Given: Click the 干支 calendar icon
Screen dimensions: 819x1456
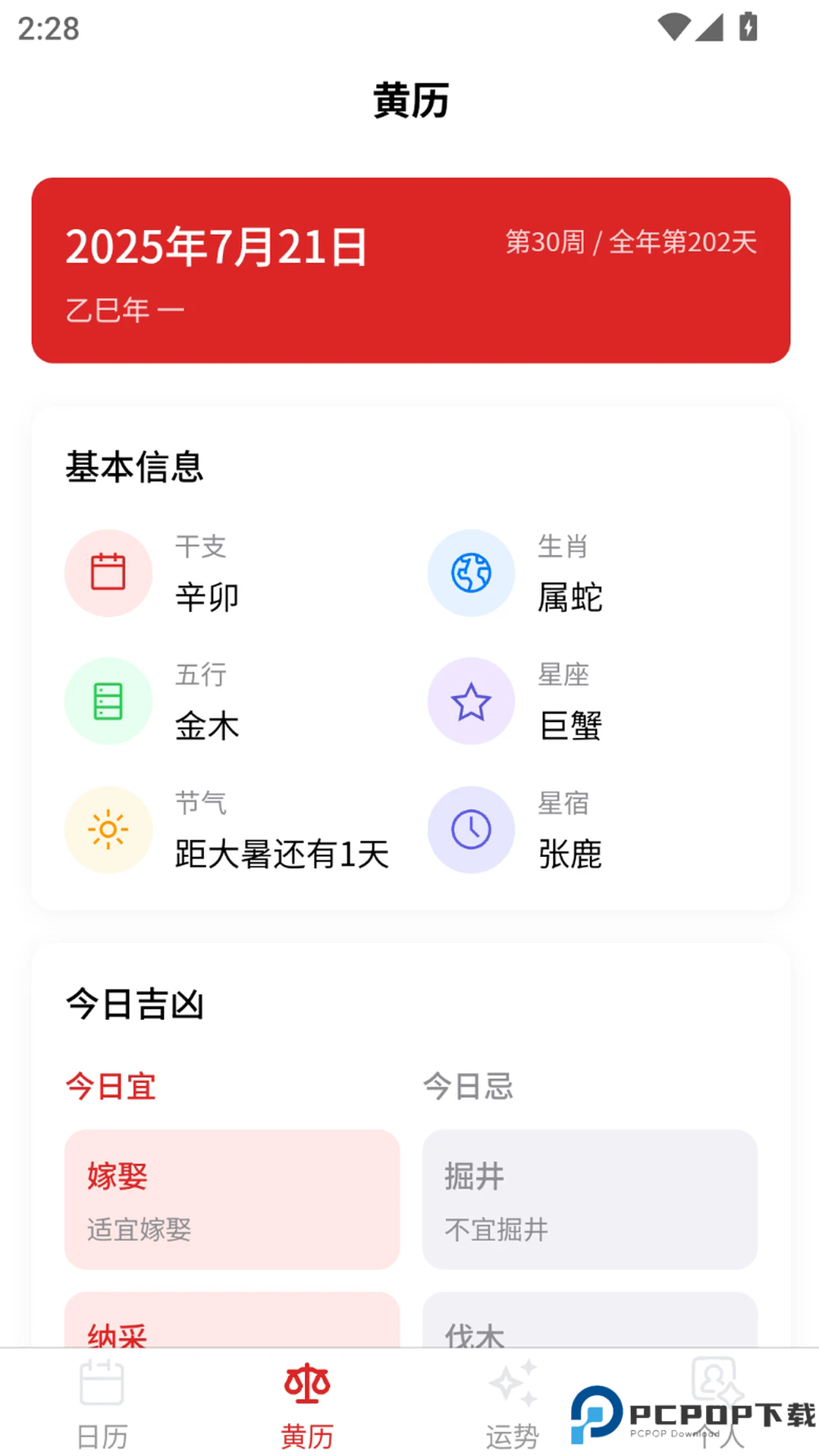Looking at the screenshot, I should [108, 573].
